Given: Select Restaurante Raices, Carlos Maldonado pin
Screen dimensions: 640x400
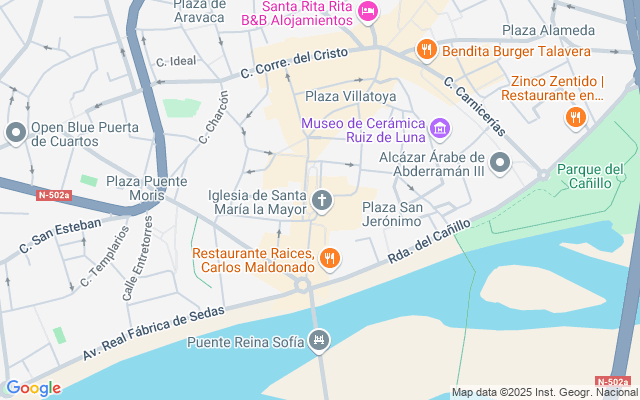Looking at the screenshot, I should pyautogui.click(x=329, y=259).
